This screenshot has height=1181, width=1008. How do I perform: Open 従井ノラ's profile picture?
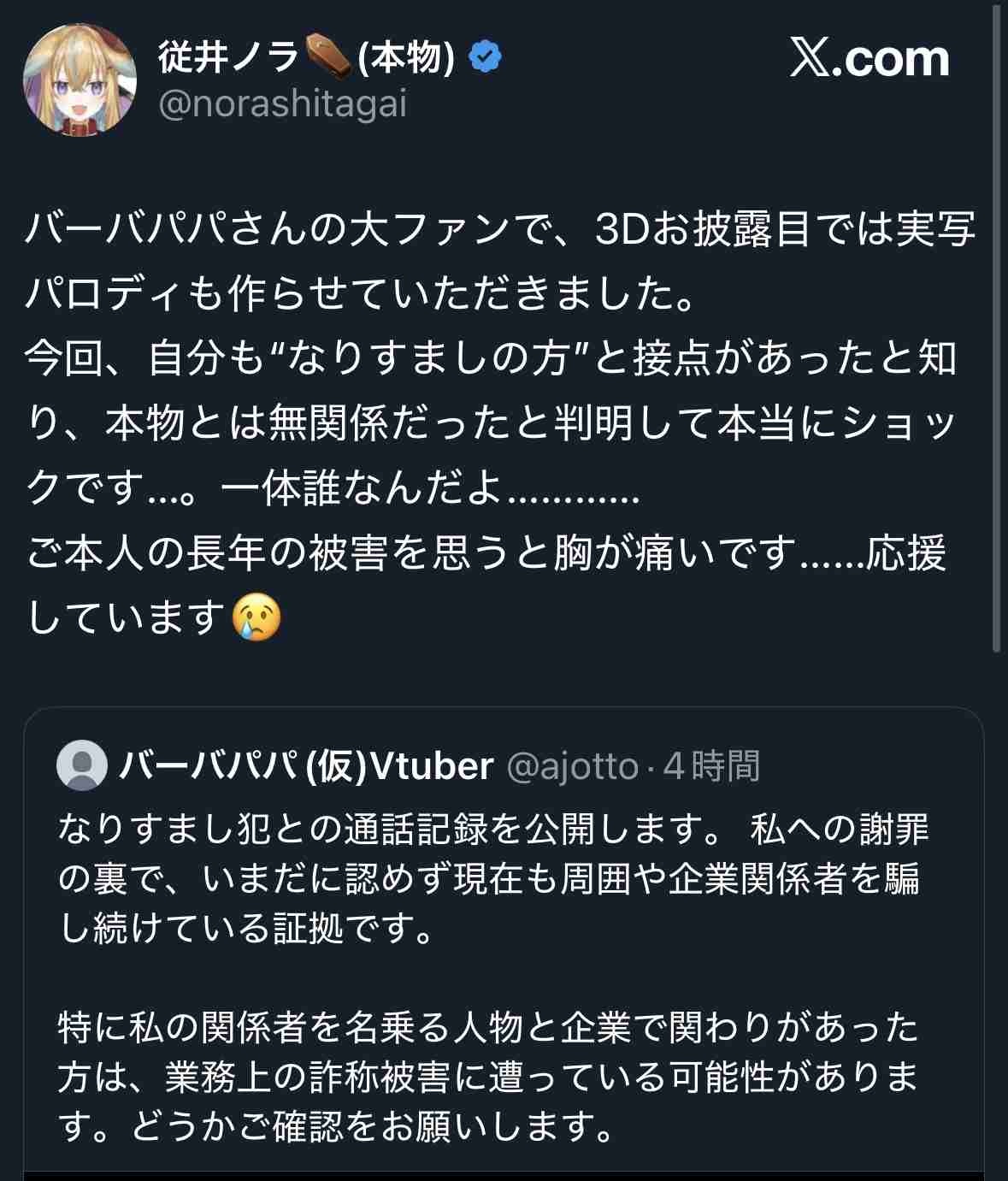[x=80, y=80]
